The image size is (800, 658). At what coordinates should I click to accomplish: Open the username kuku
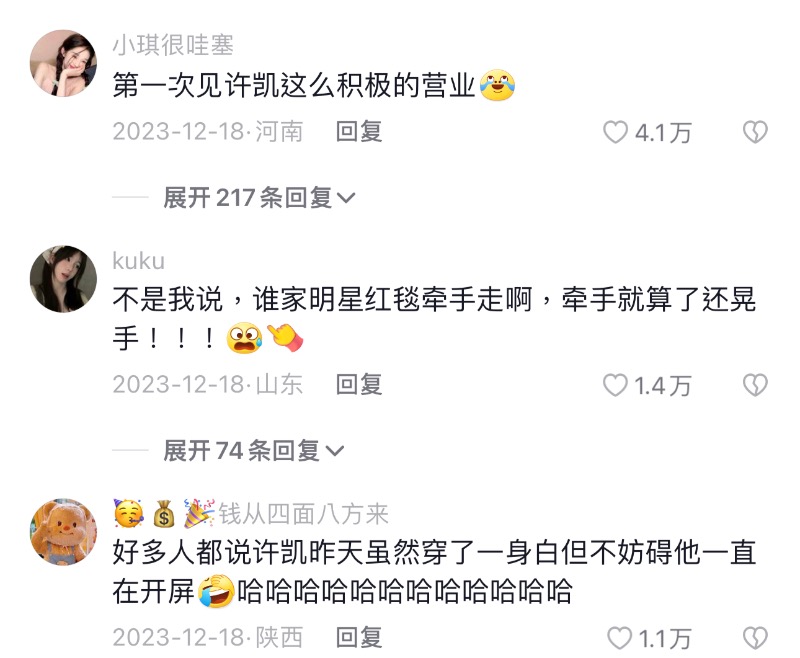[x=138, y=261]
